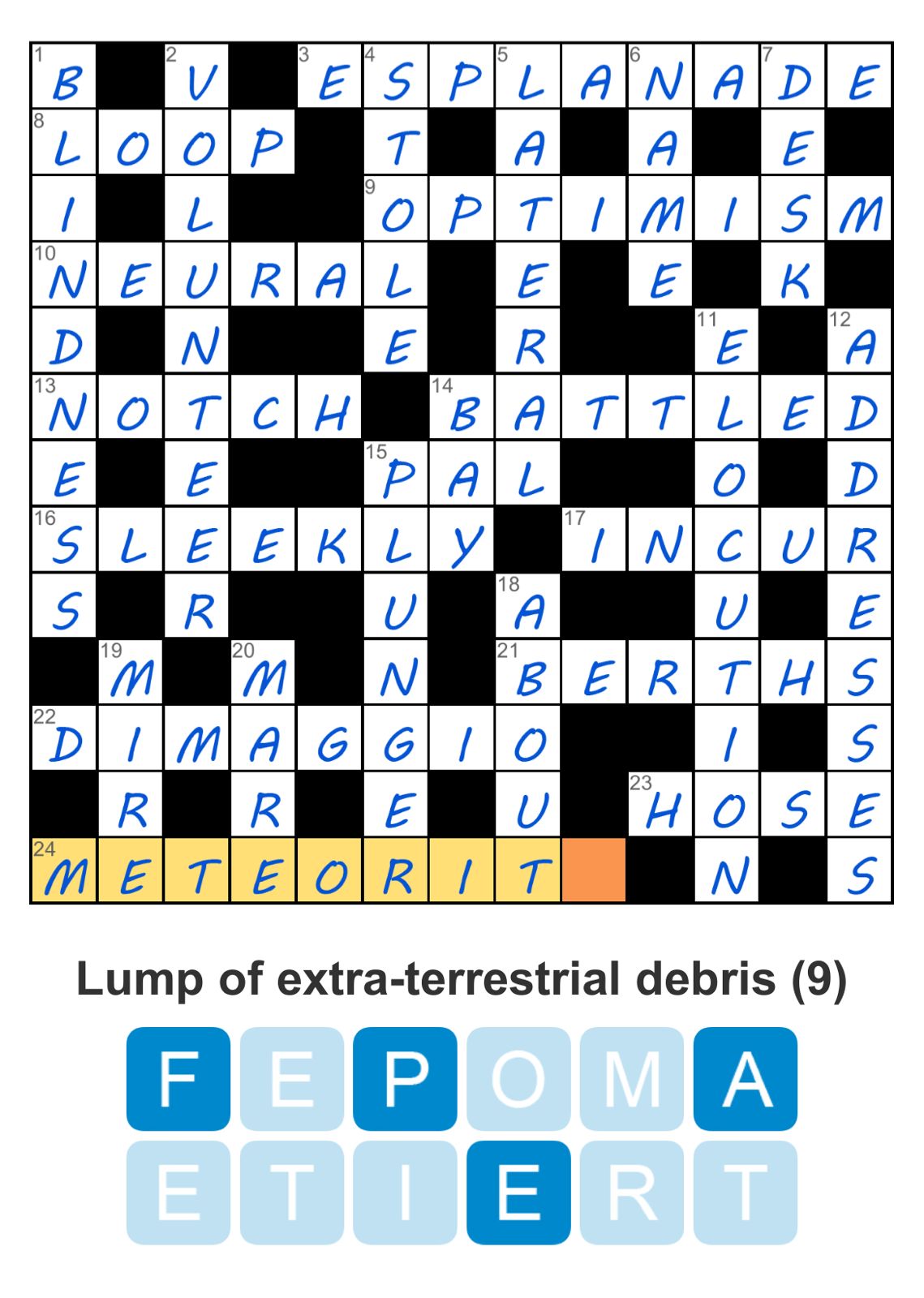The image size is (924, 1298).
Task: Select grid cell numbered 17 in INCUR
Action: pyautogui.click(x=594, y=540)
